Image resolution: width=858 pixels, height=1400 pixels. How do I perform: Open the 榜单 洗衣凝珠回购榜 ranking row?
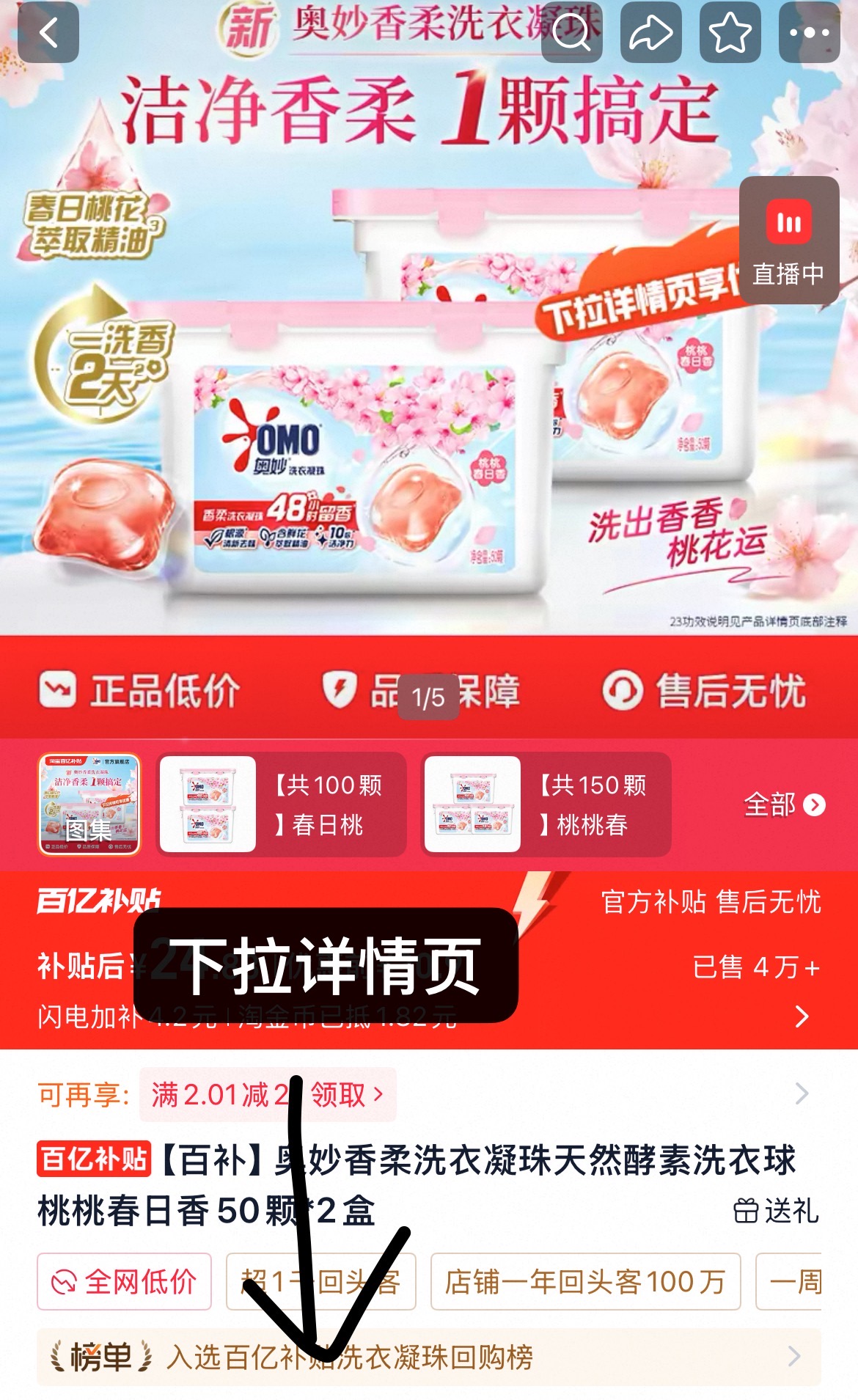pos(429,1357)
